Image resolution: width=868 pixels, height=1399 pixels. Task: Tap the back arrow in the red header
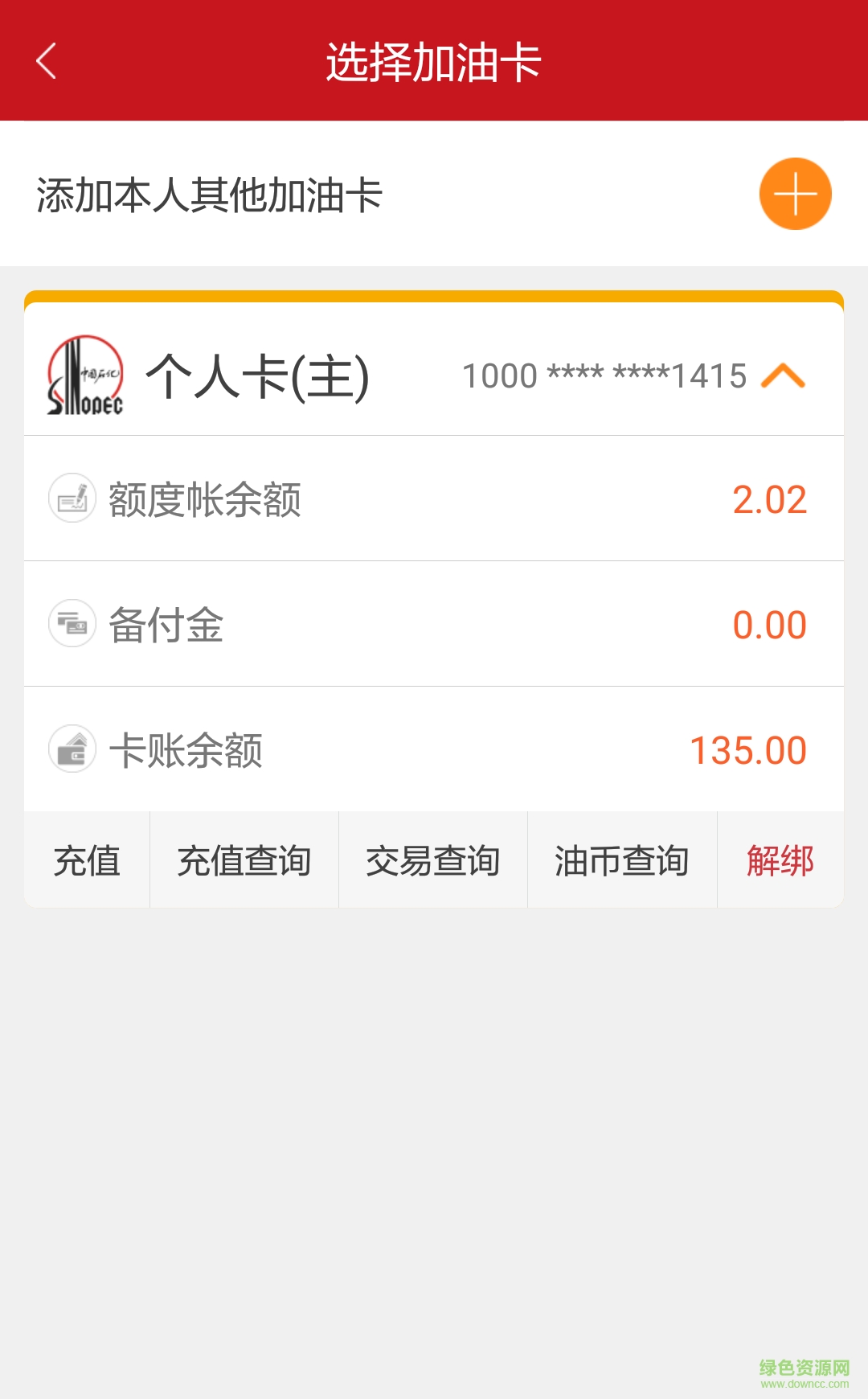point(46,60)
